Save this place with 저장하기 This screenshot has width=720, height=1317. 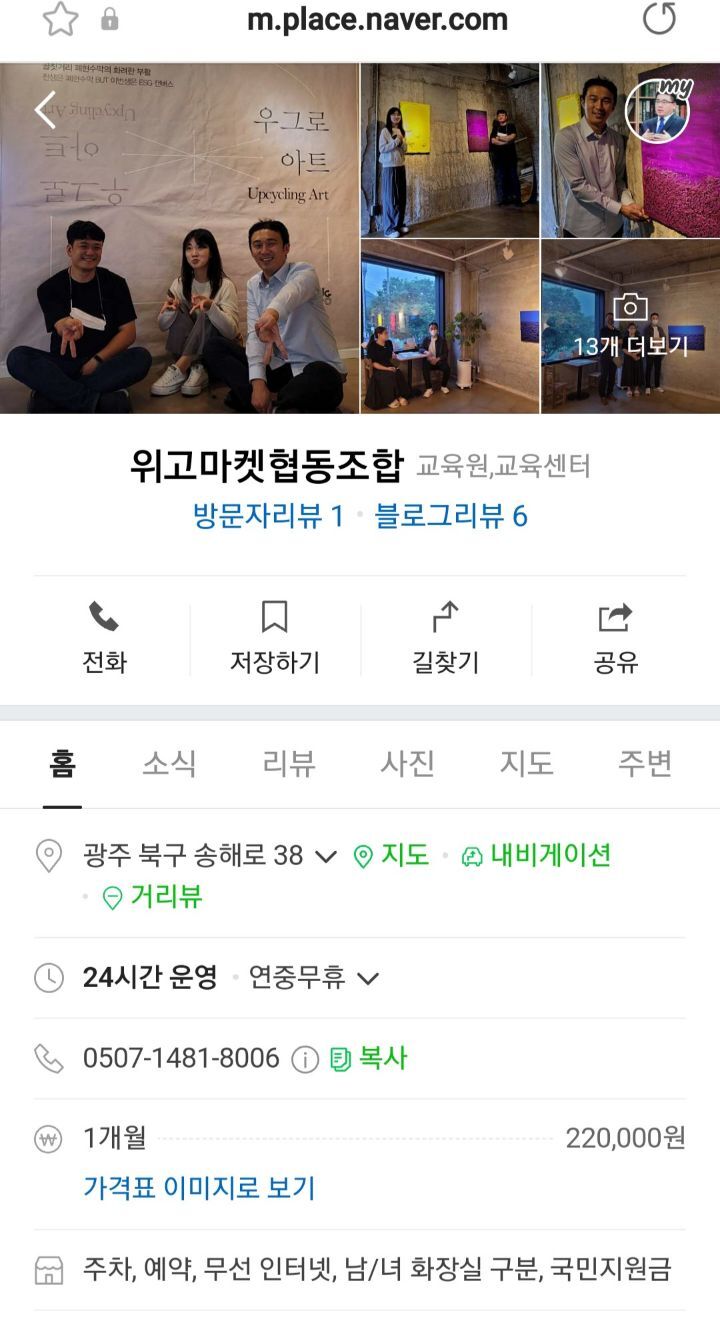tap(275, 638)
